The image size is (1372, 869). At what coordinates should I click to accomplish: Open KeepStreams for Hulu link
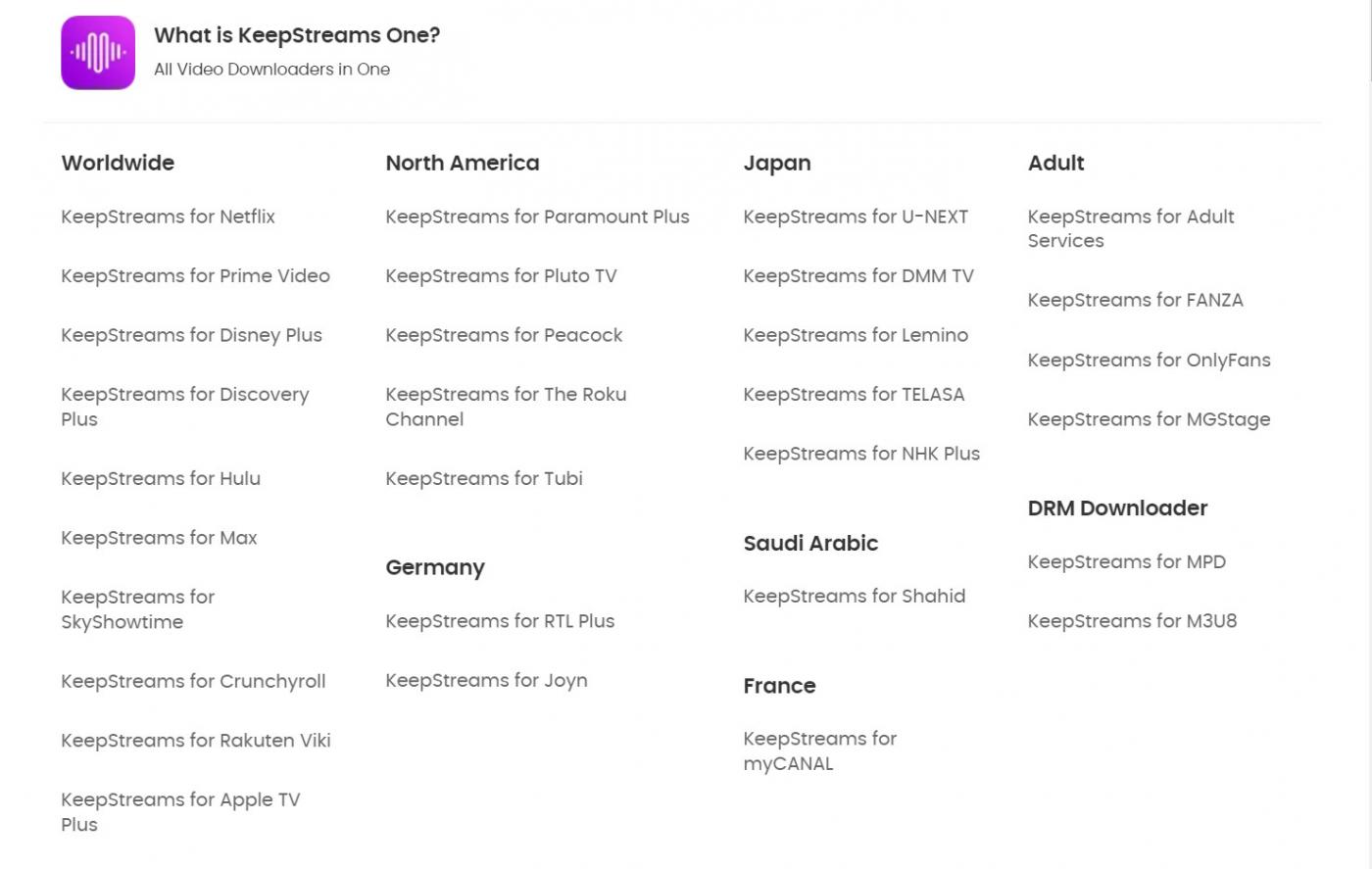(x=161, y=479)
